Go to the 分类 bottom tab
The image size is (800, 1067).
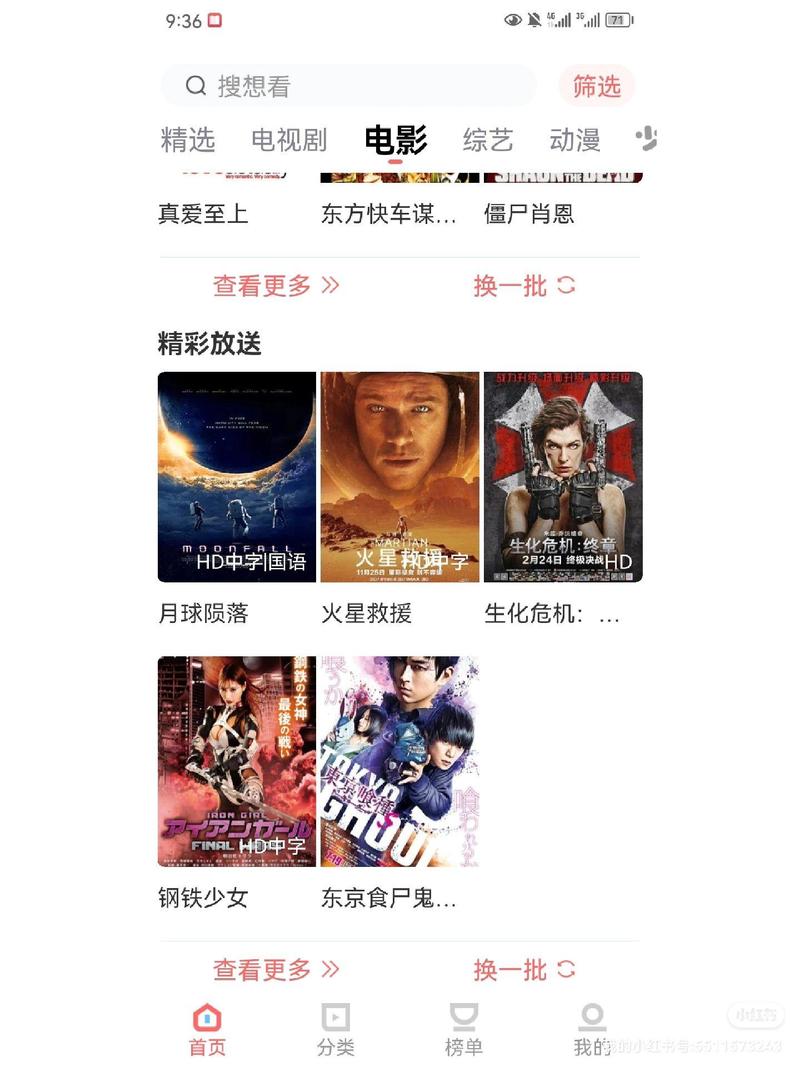(336, 1030)
